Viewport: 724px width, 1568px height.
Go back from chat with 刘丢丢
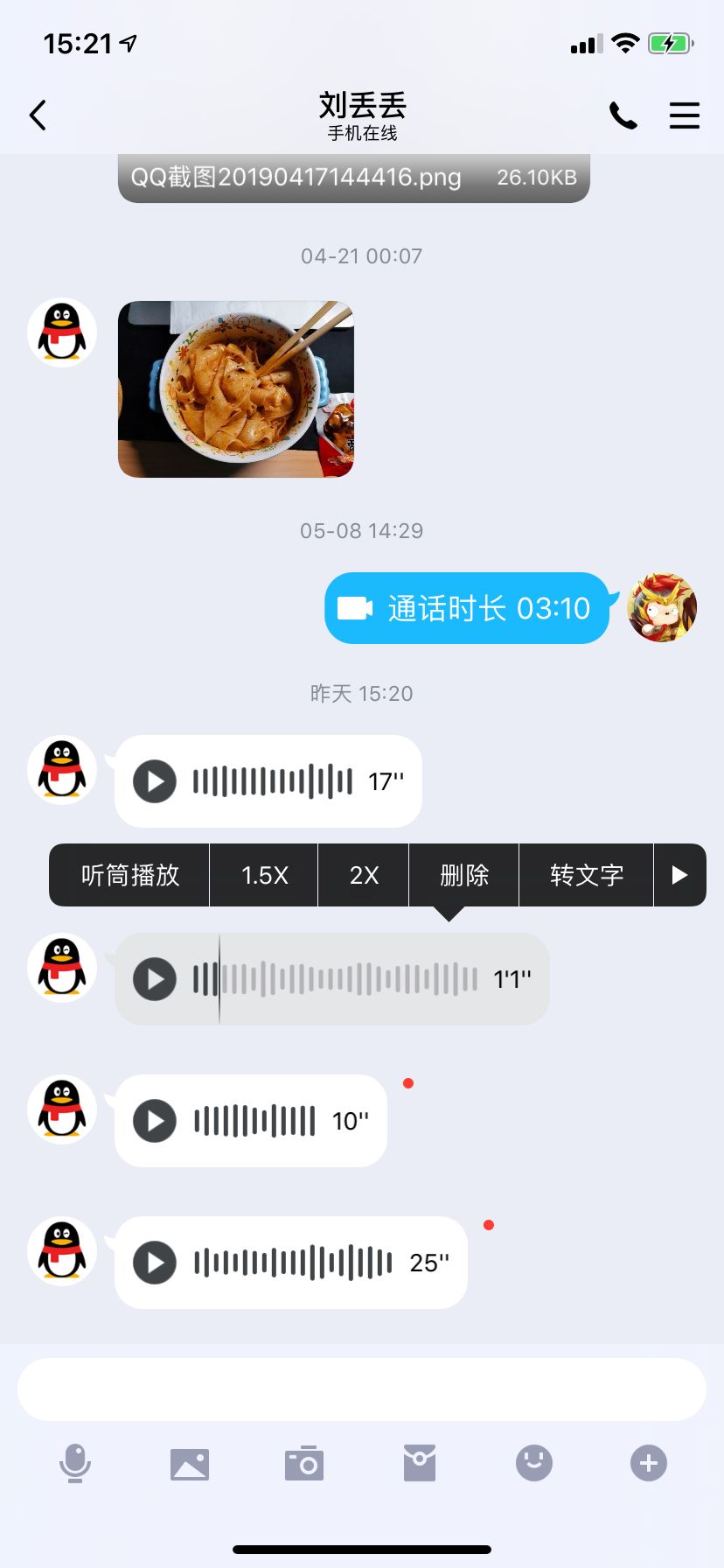pyautogui.click(x=38, y=115)
